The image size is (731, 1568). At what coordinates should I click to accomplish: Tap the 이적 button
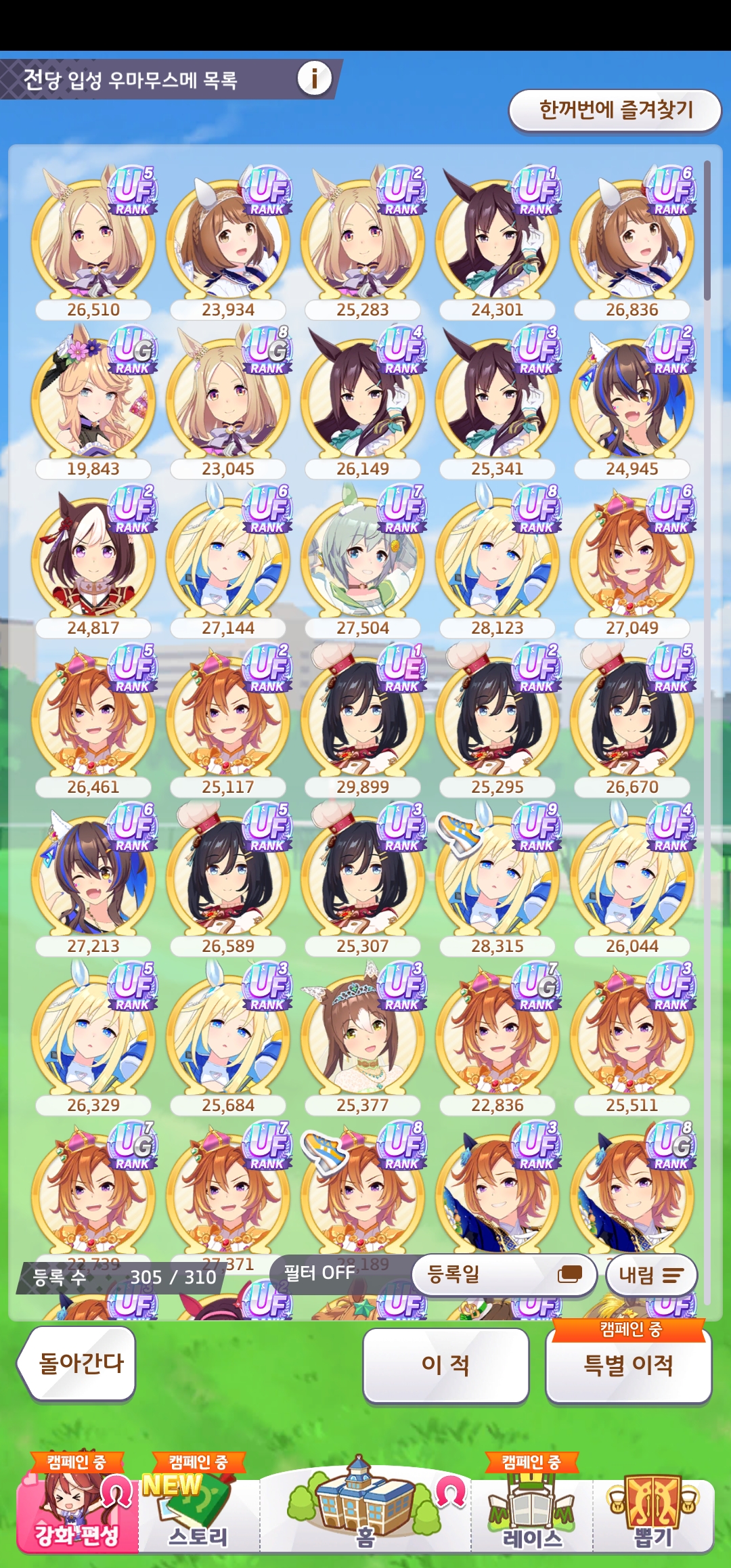pyautogui.click(x=445, y=1365)
